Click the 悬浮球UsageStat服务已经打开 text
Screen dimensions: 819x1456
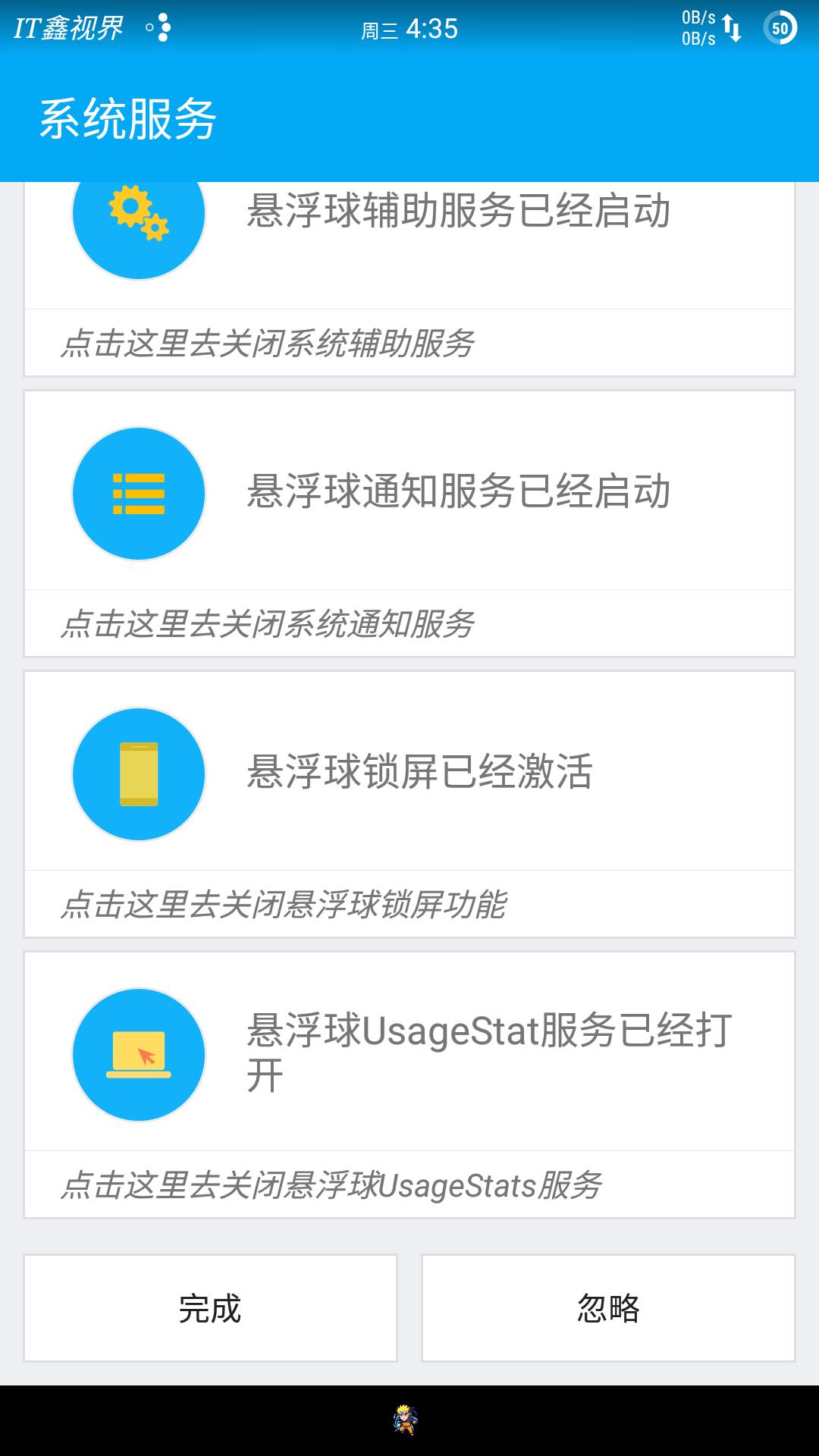pyautogui.click(x=493, y=1054)
